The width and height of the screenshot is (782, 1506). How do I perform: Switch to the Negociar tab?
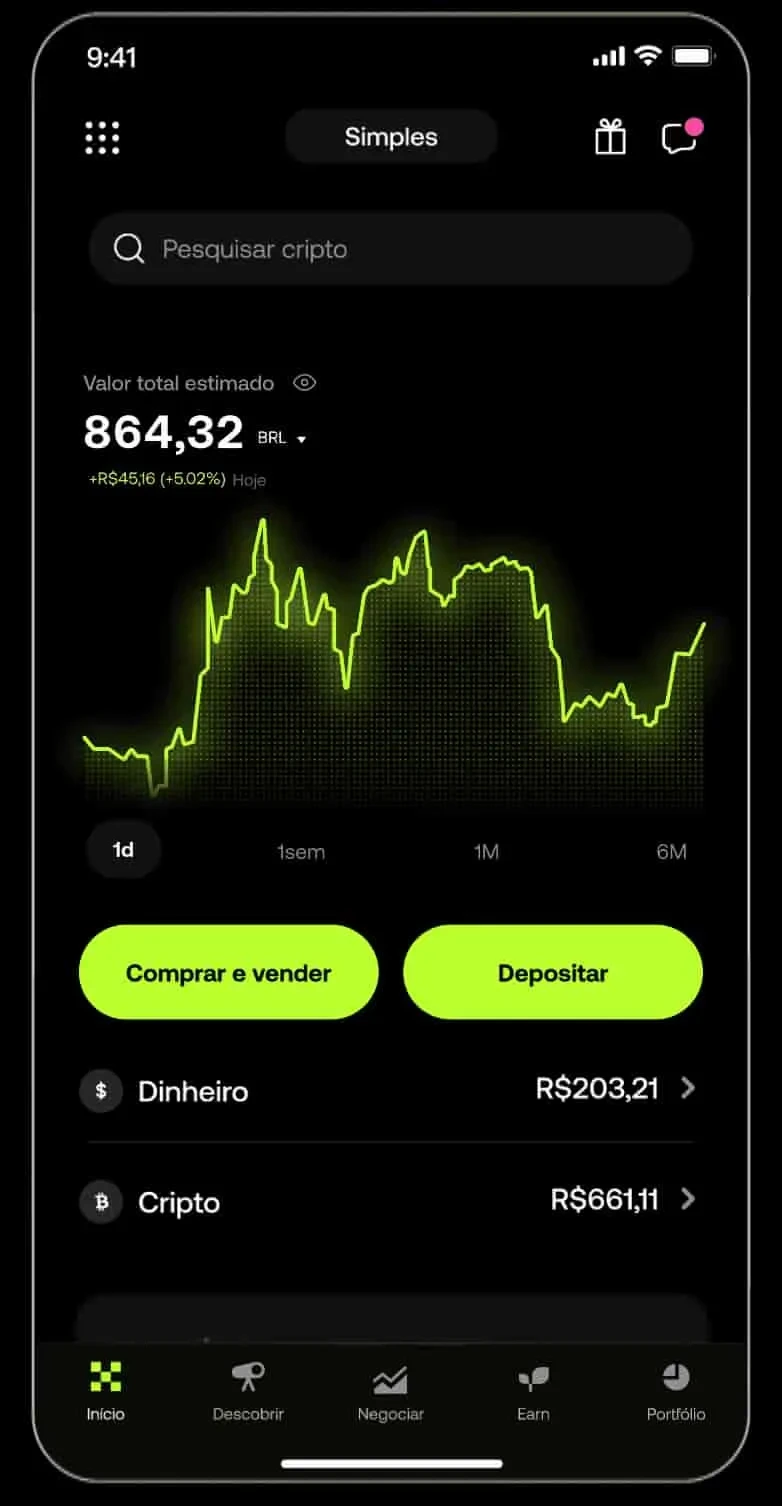(390, 1391)
